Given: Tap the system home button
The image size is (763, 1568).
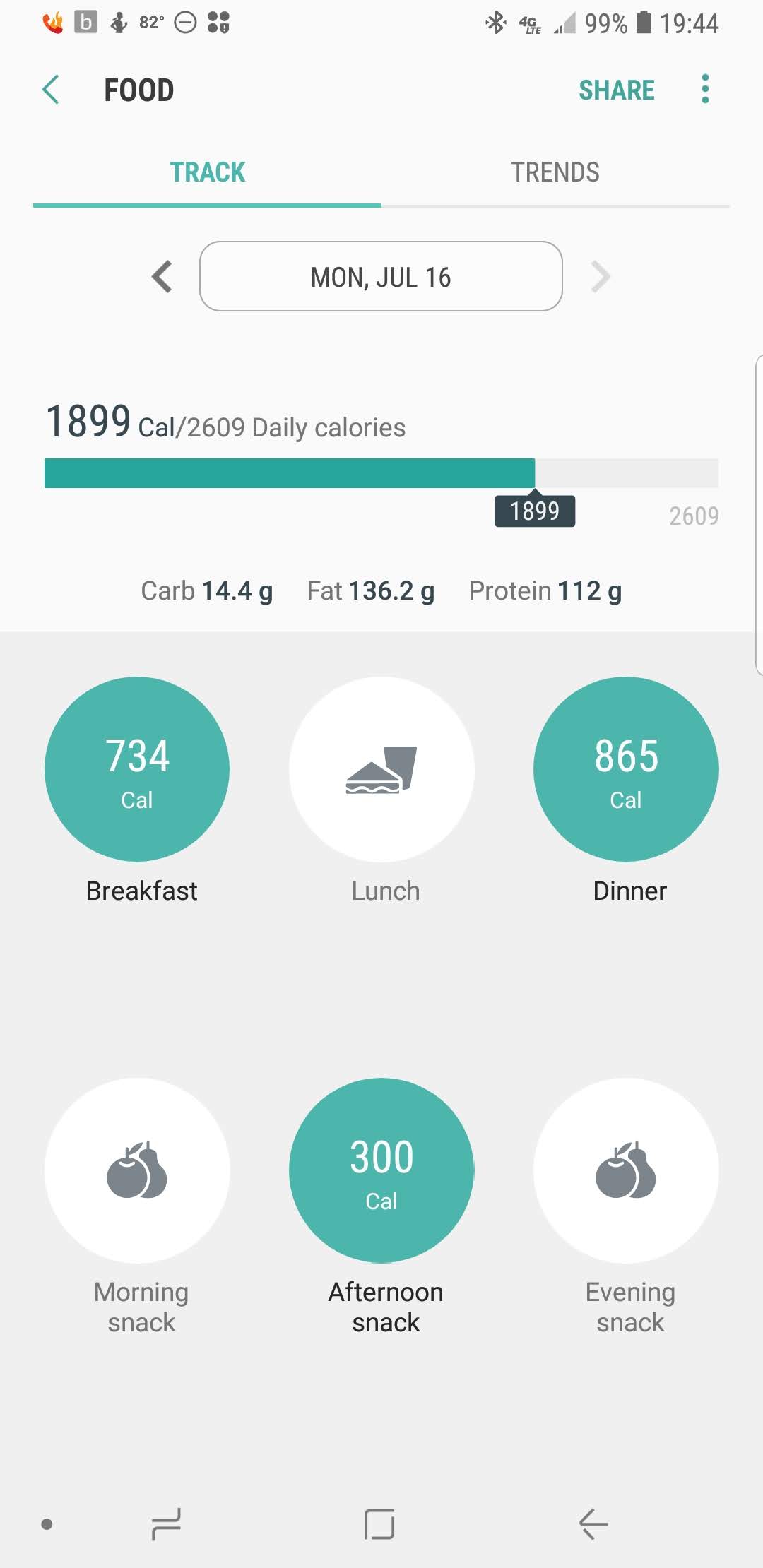Looking at the screenshot, I should (x=379, y=1524).
